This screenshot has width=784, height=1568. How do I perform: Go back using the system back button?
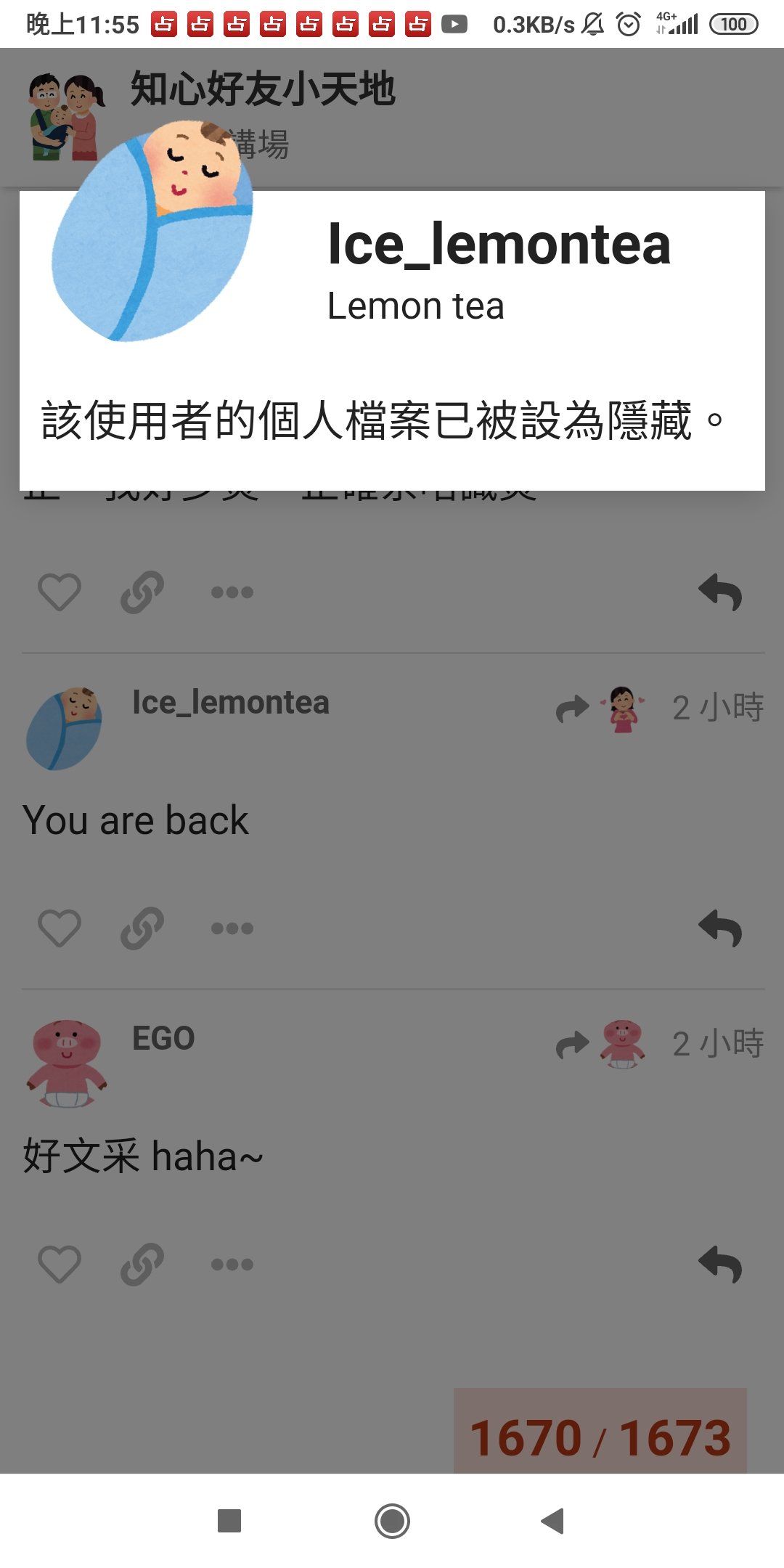[552, 1521]
